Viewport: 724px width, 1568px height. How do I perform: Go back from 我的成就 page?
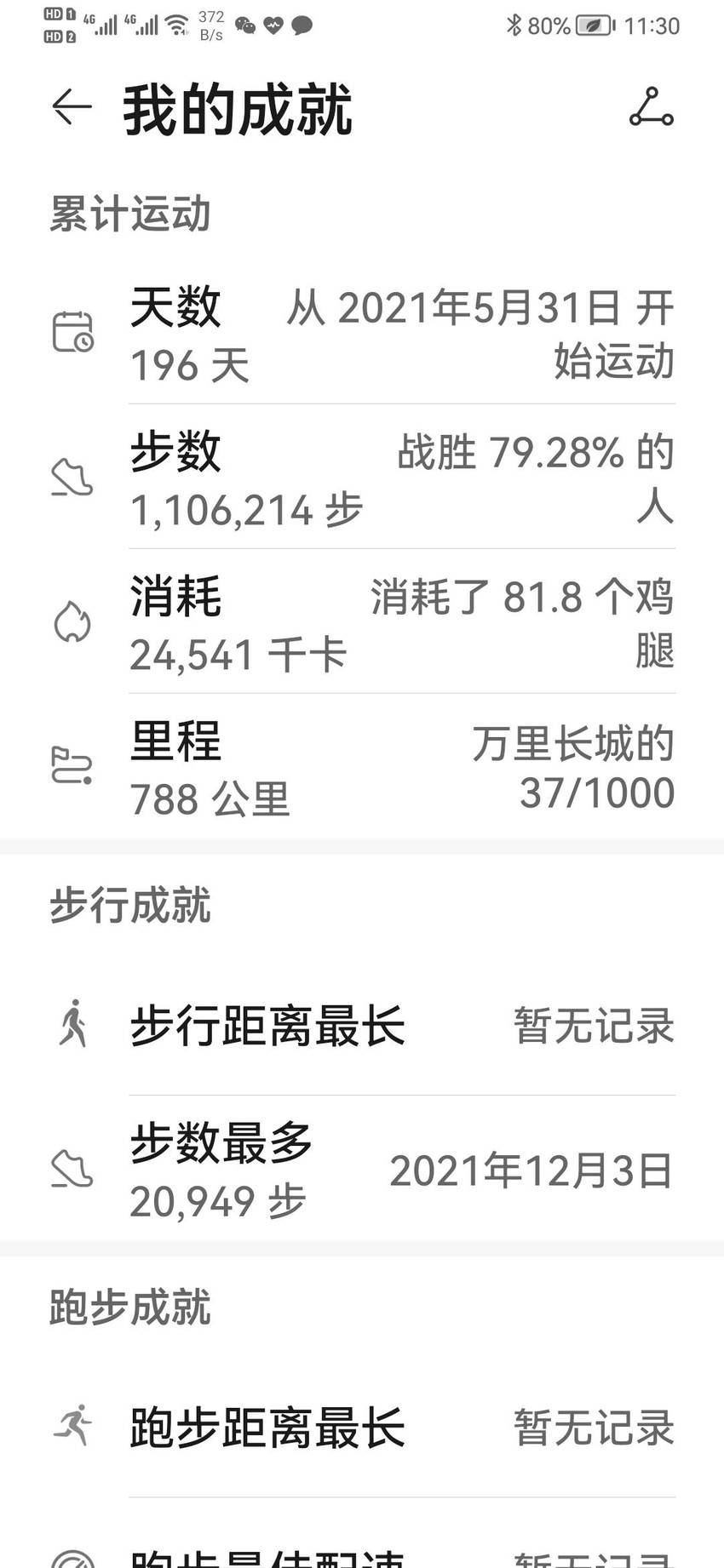[72, 107]
